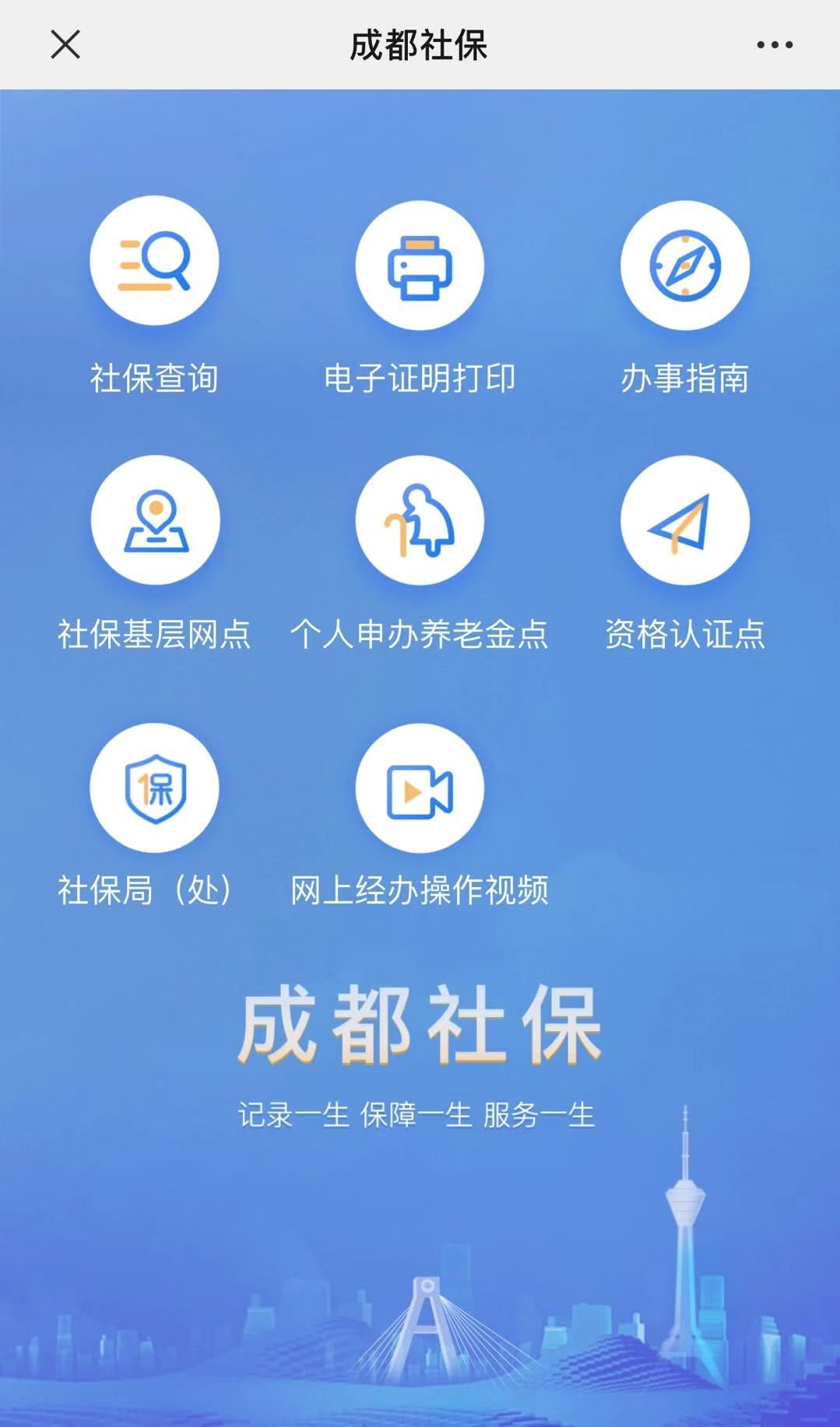This screenshot has width=840, height=1427.
Task: Open 社保查询 social security query
Action: tap(154, 262)
